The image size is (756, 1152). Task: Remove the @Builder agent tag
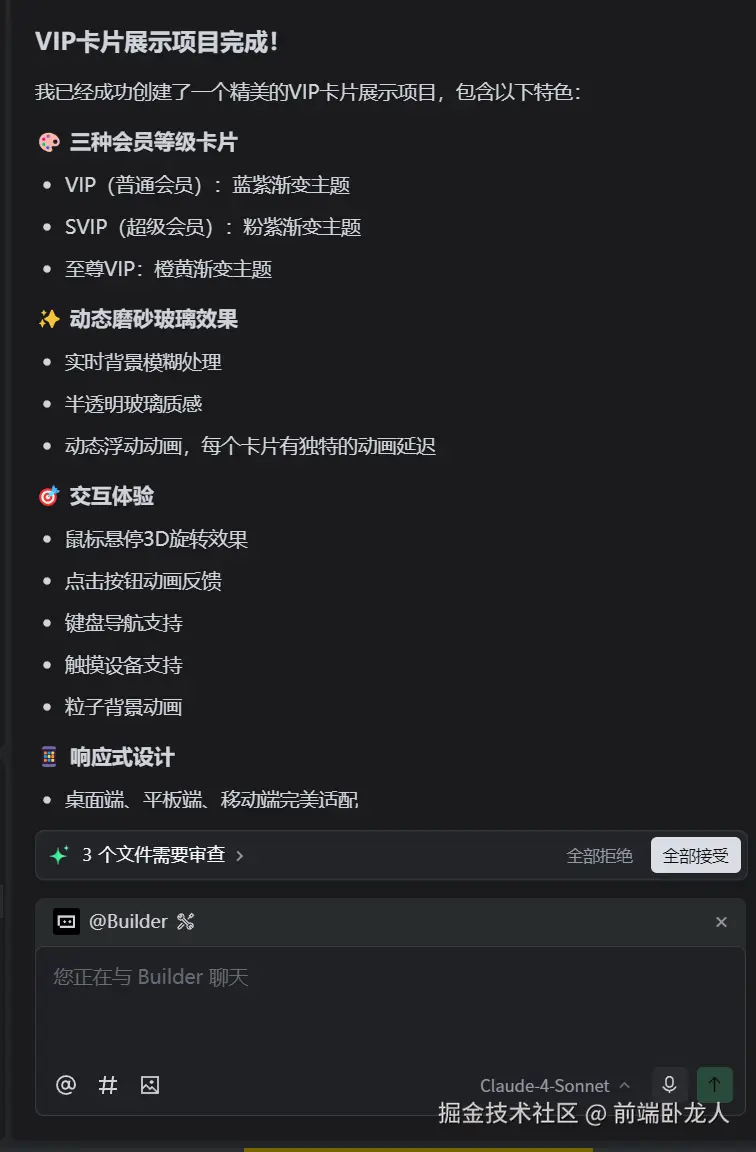tap(721, 922)
